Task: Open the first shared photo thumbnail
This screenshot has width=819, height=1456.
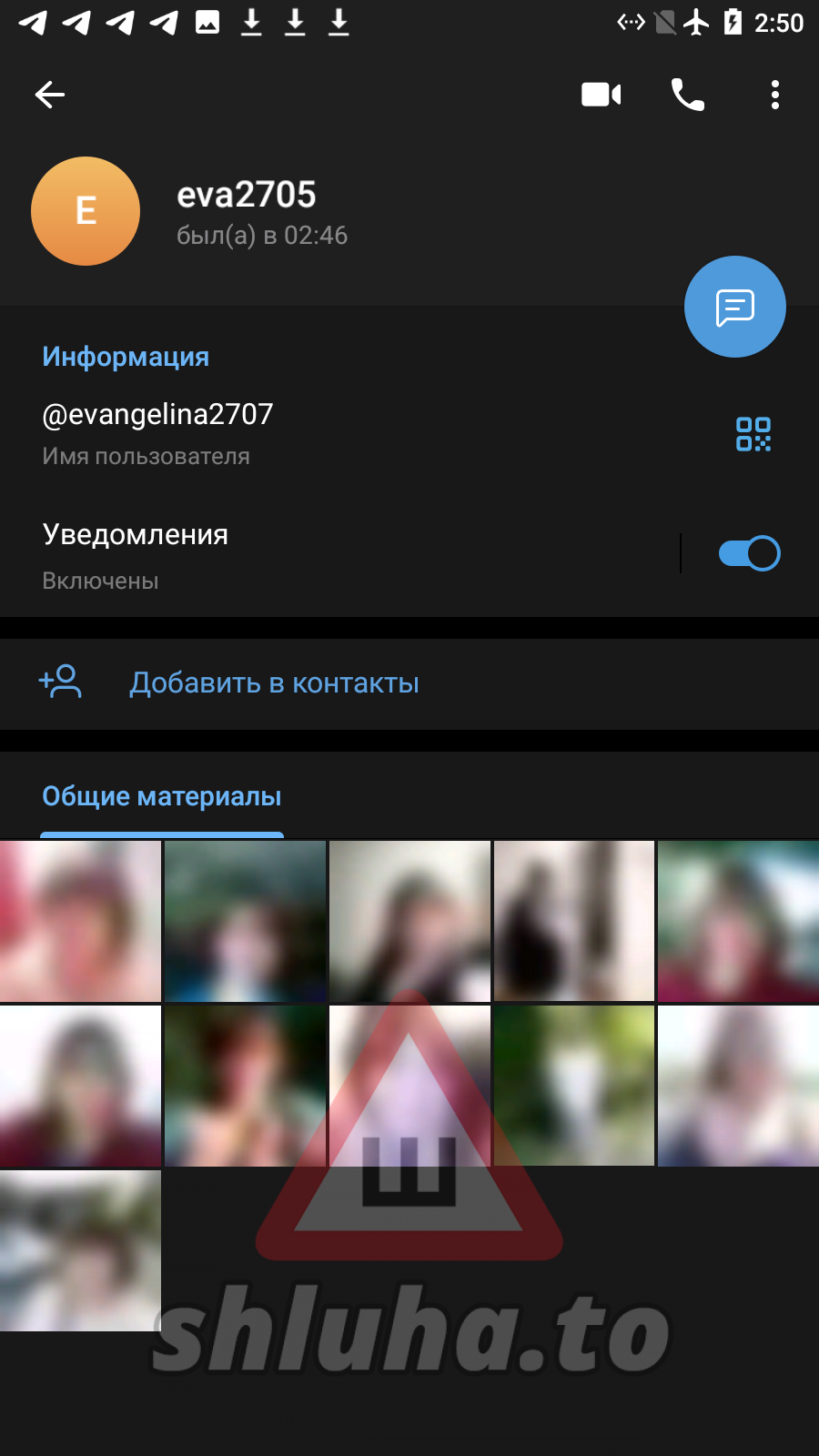Action: tap(80, 921)
